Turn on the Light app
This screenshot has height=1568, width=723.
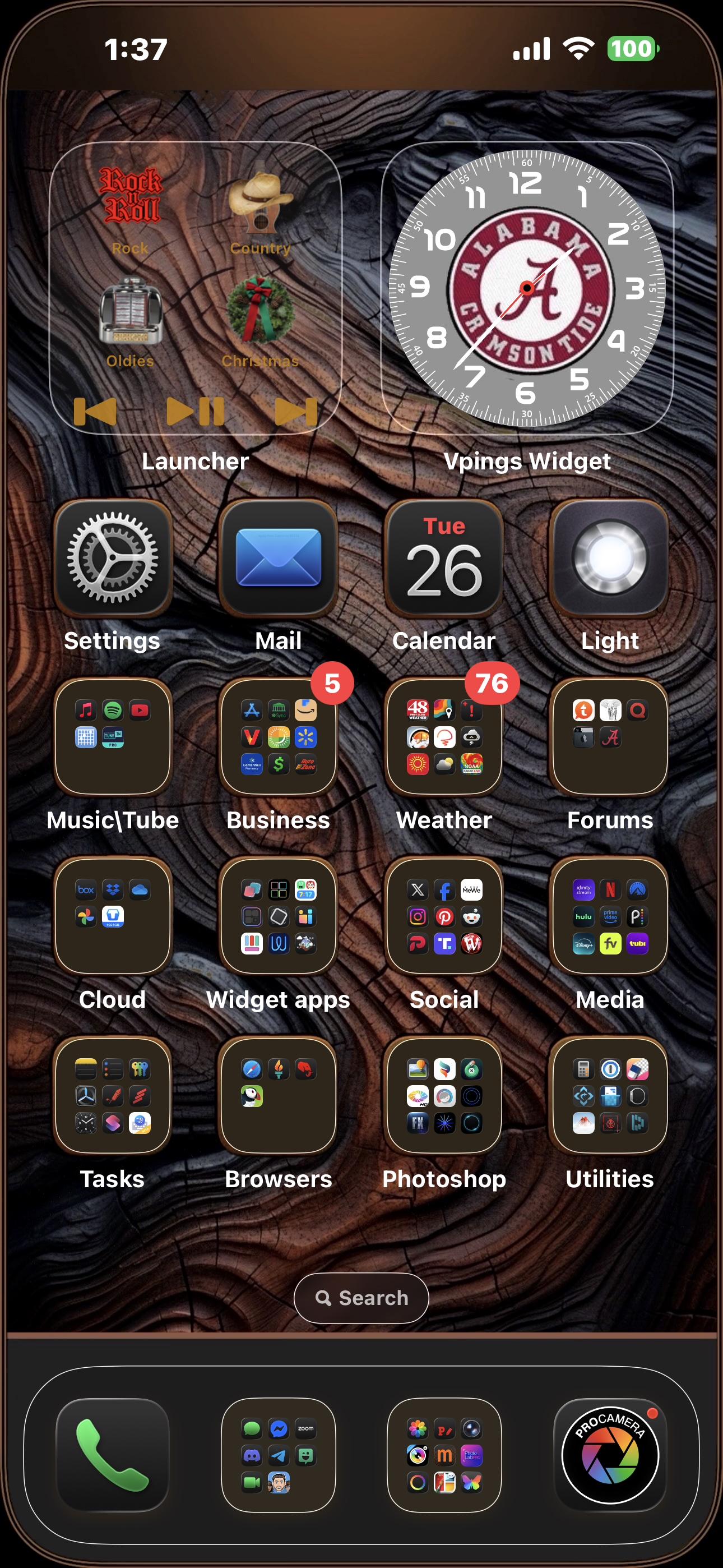(609, 557)
